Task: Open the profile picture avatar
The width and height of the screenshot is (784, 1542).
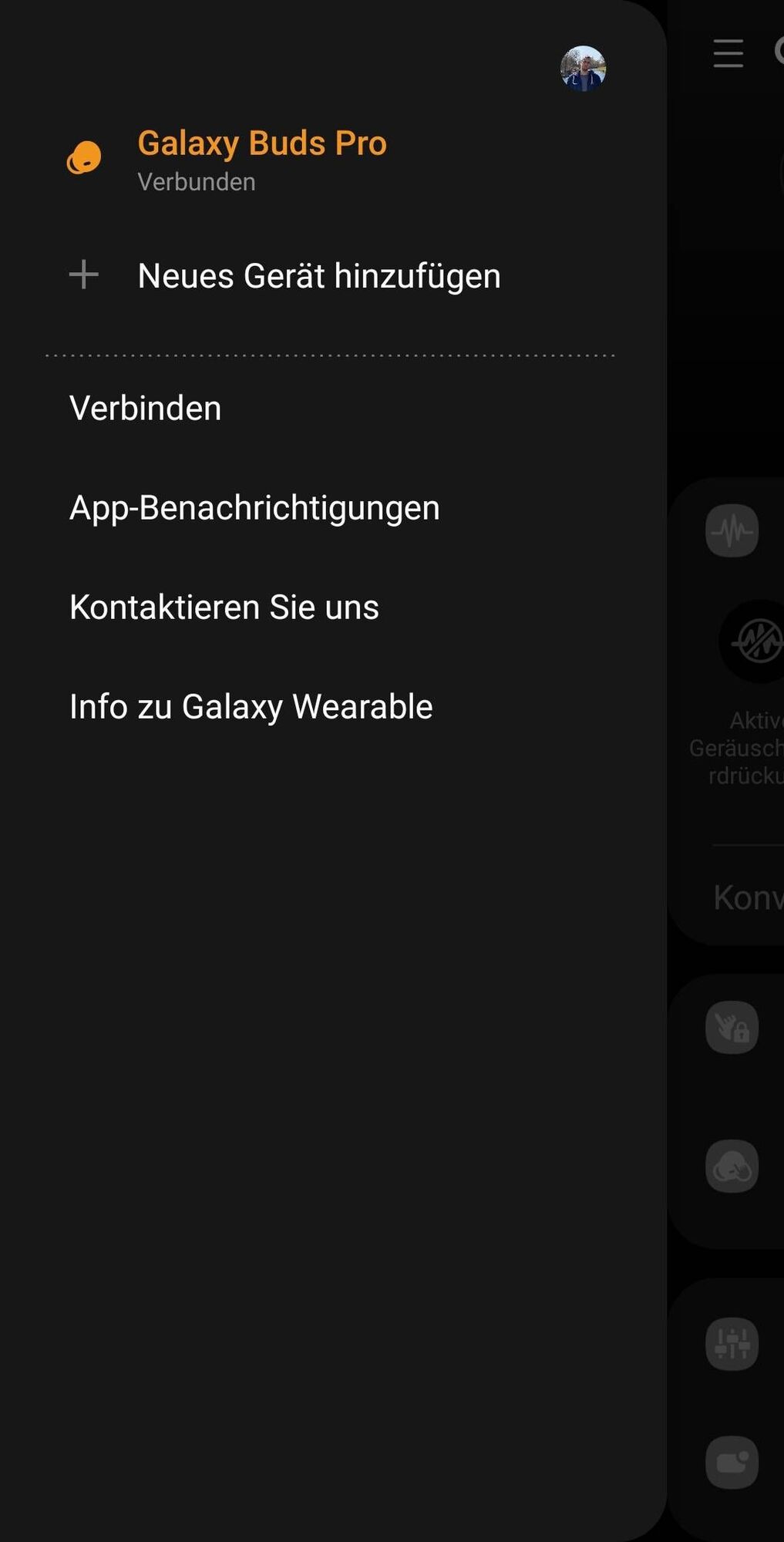Action: point(583,69)
